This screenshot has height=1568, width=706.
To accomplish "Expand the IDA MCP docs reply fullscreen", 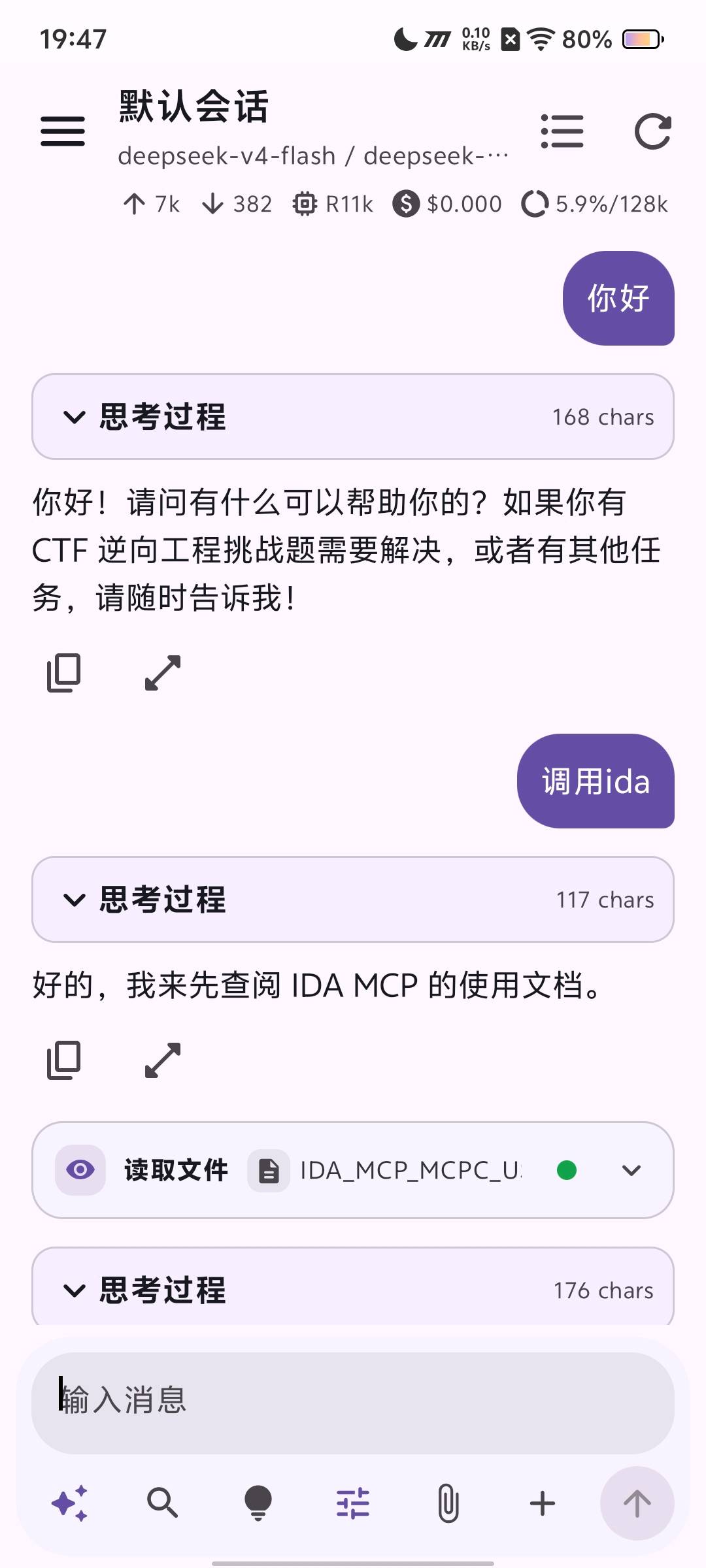I will coord(162,1060).
